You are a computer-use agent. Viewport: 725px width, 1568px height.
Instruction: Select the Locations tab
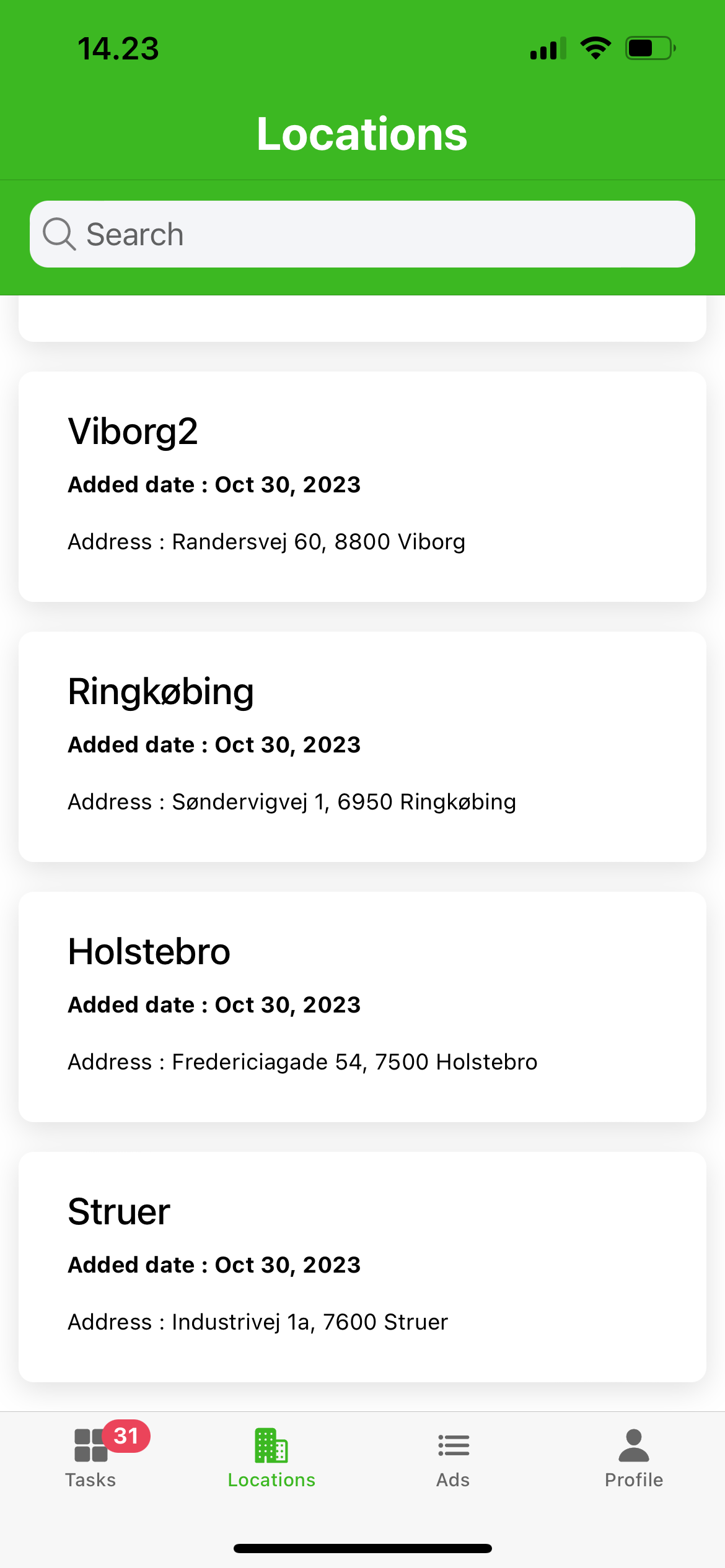click(271, 1458)
